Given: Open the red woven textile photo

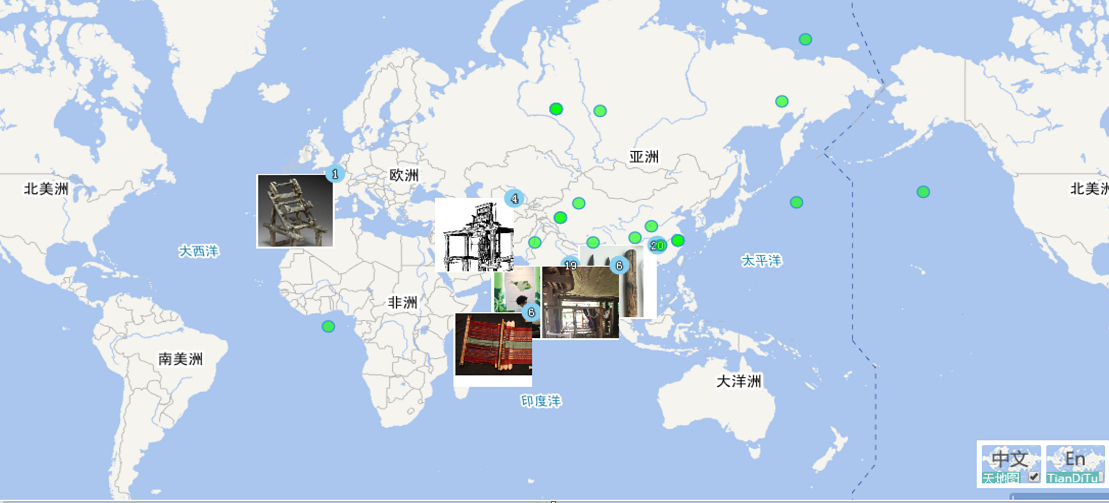Looking at the screenshot, I should coord(492,346).
